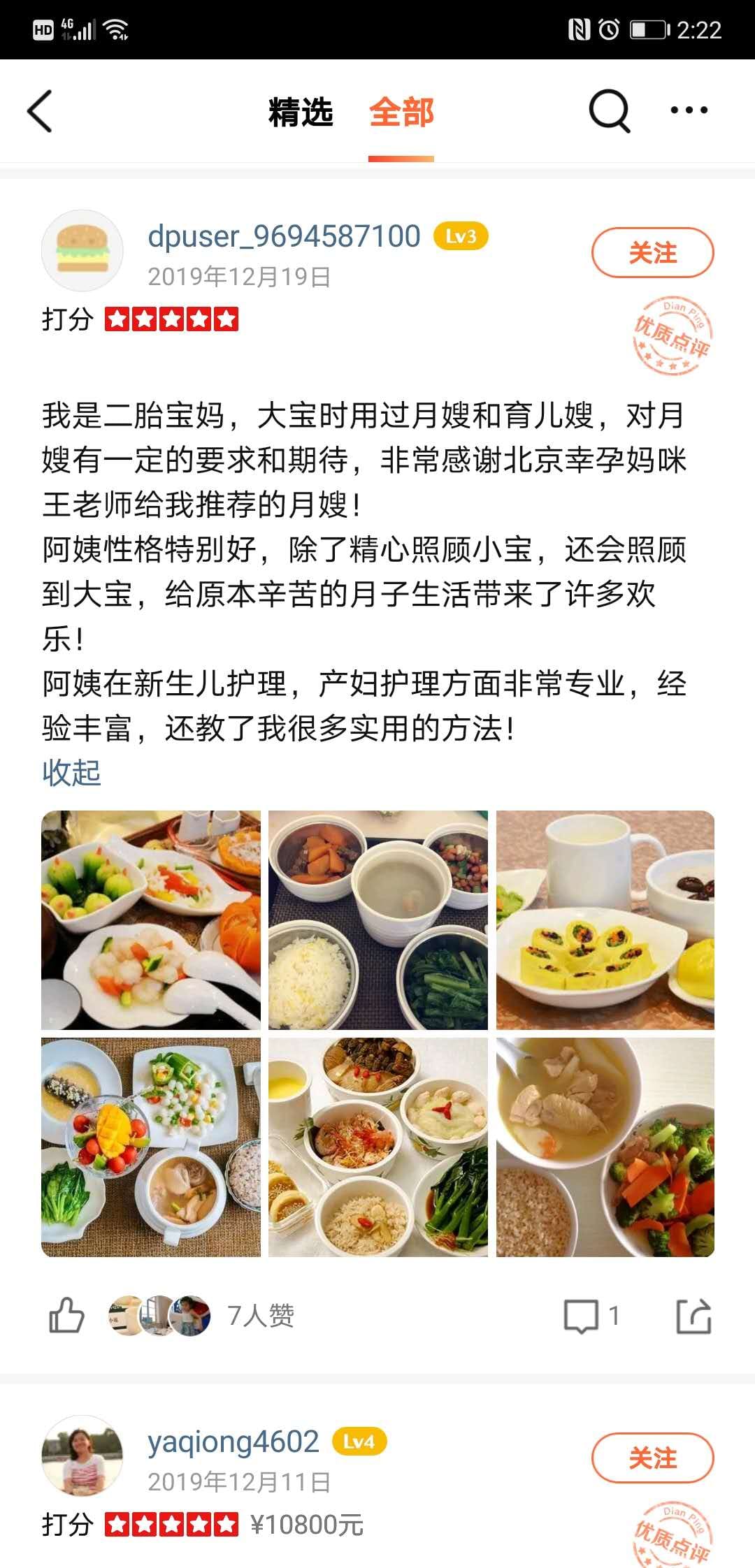This screenshot has width=755, height=1568.
Task: Open the photo with the egg rolls and mug
Action: 605,920
